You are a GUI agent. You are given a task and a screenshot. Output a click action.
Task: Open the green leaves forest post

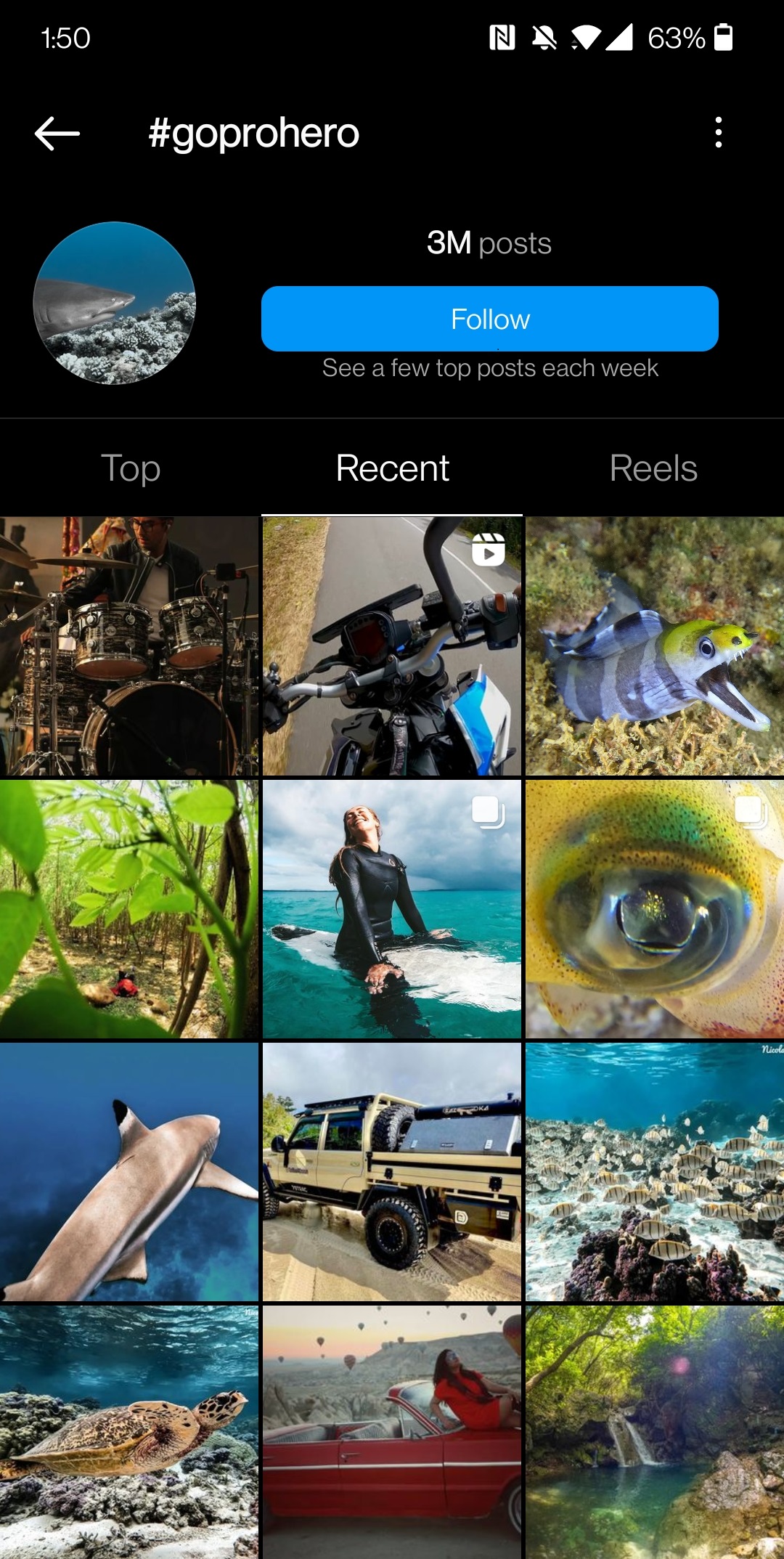(x=129, y=909)
